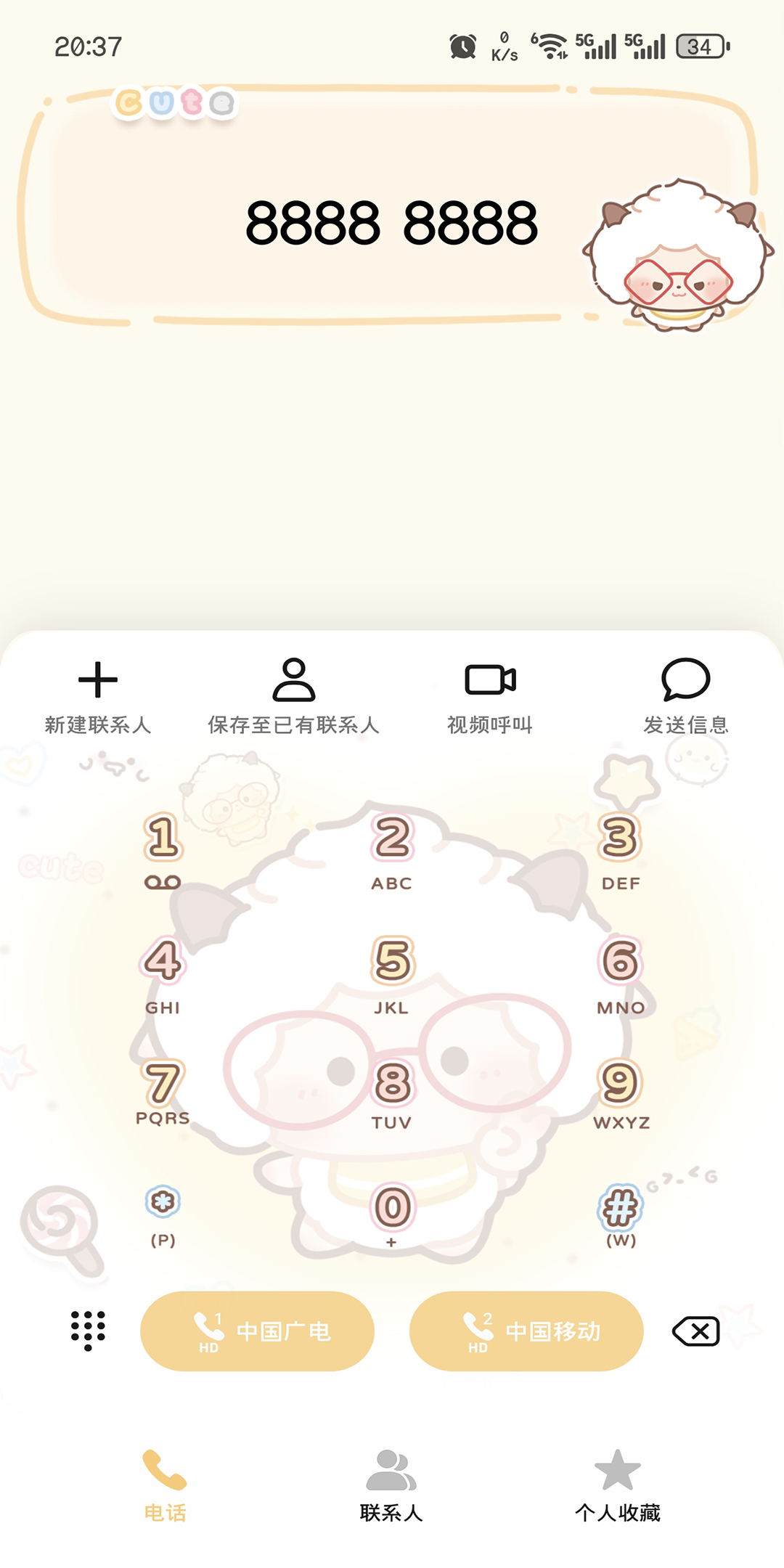784x1568 pixels.
Task: Enter digit 2 ABC on keypad
Action: [x=392, y=851]
